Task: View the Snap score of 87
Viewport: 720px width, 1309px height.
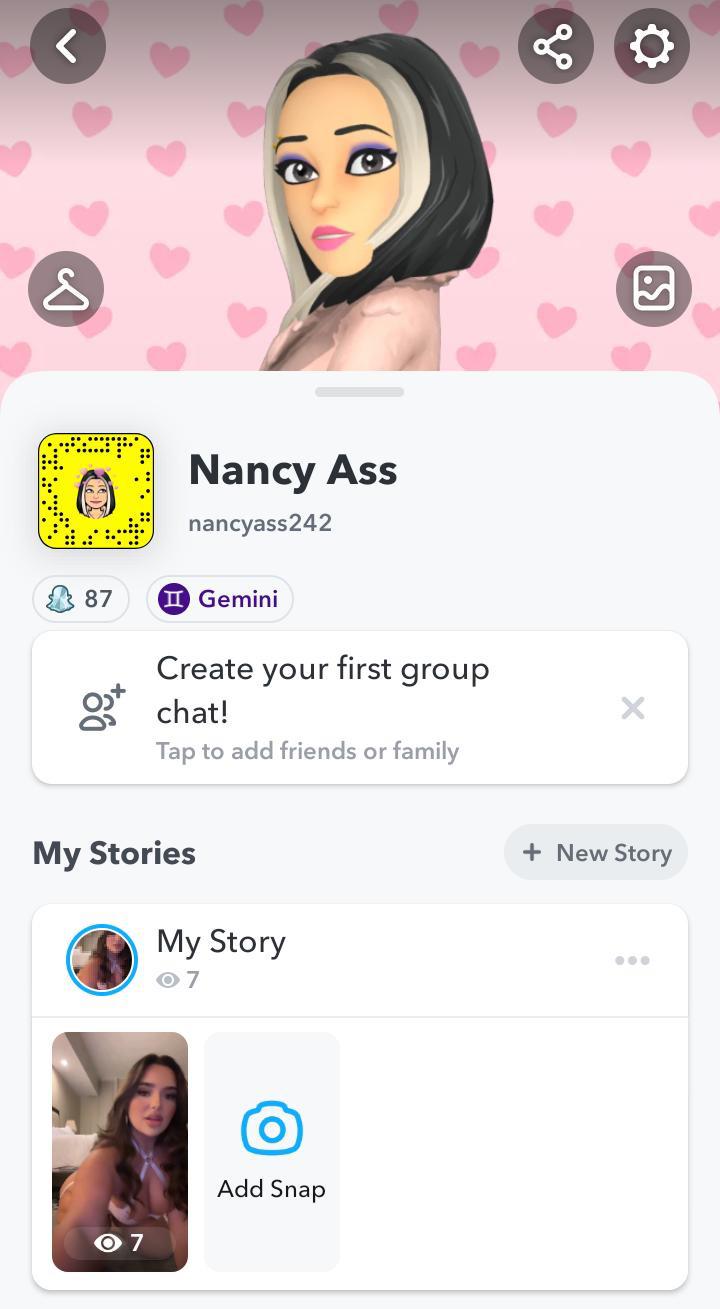Action: [x=81, y=599]
